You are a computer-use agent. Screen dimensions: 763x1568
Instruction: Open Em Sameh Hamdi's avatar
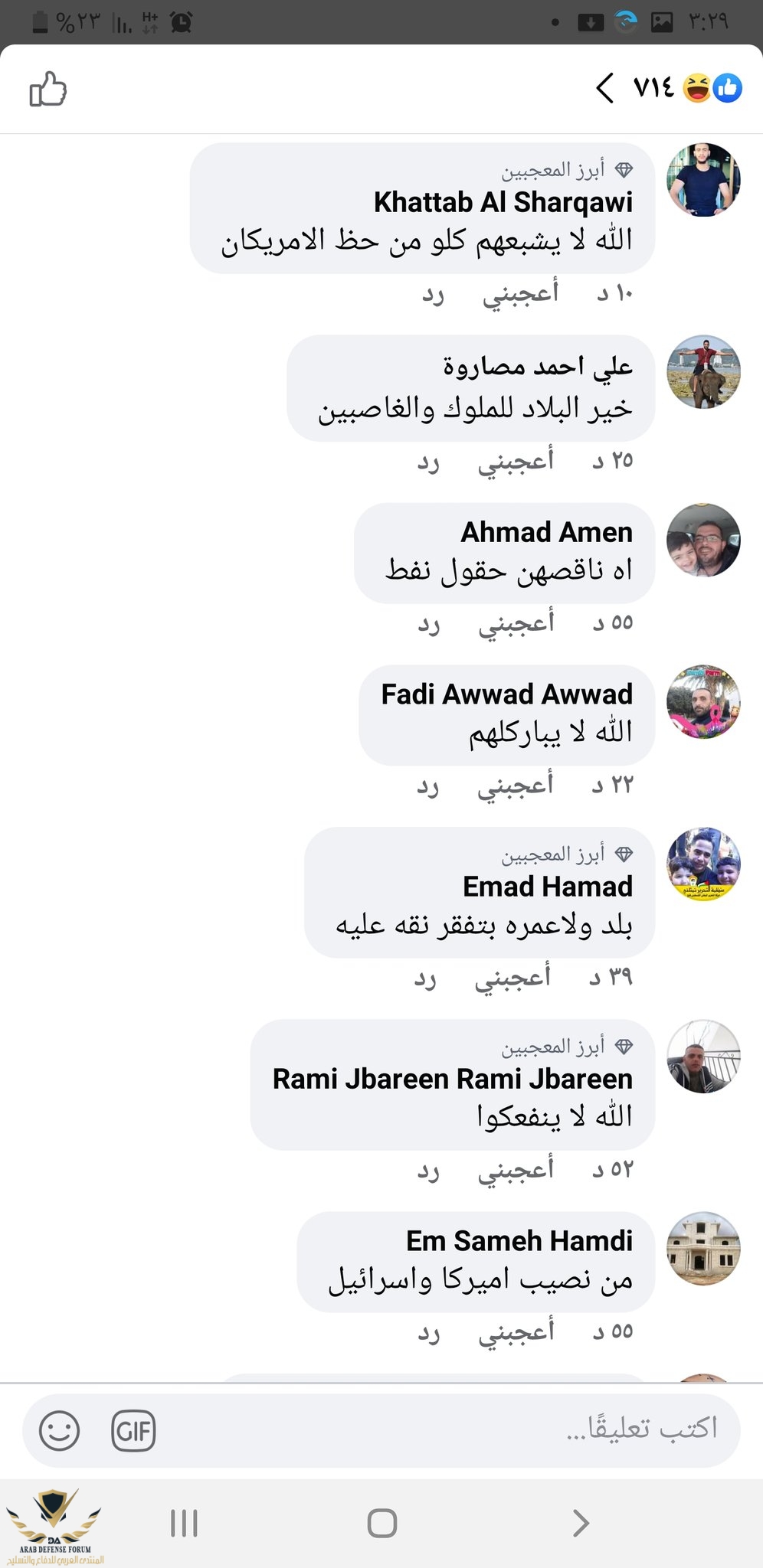(x=703, y=1248)
